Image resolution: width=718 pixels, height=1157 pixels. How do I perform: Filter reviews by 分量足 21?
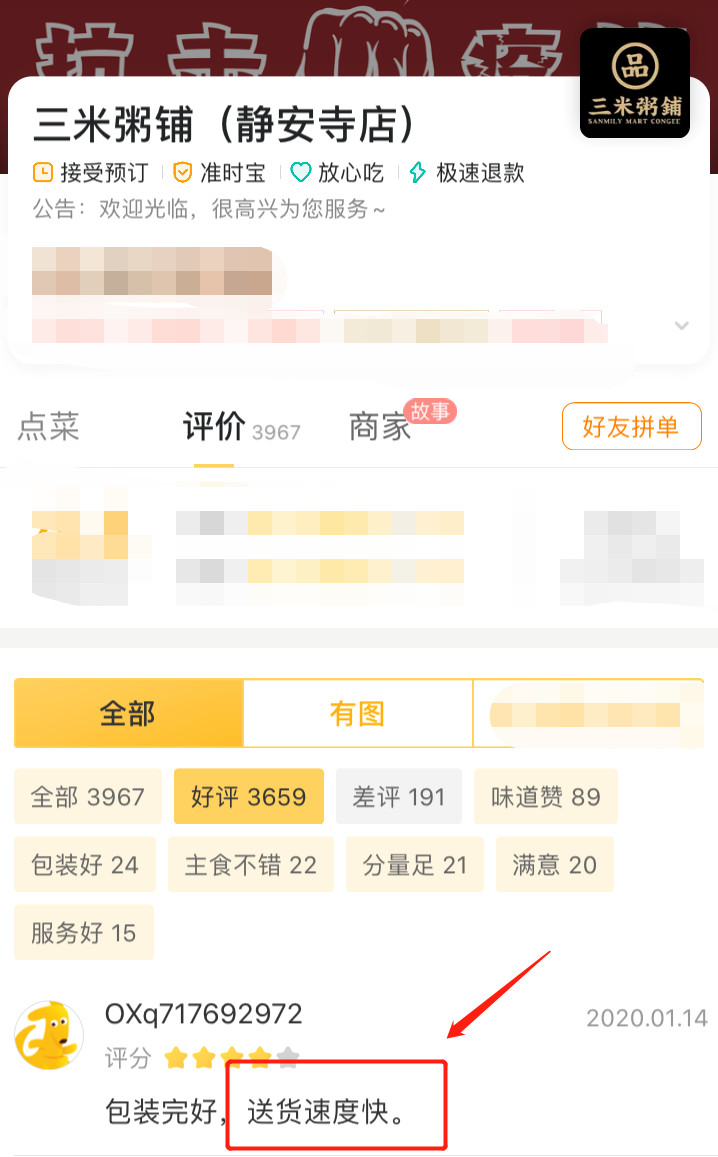(414, 865)
